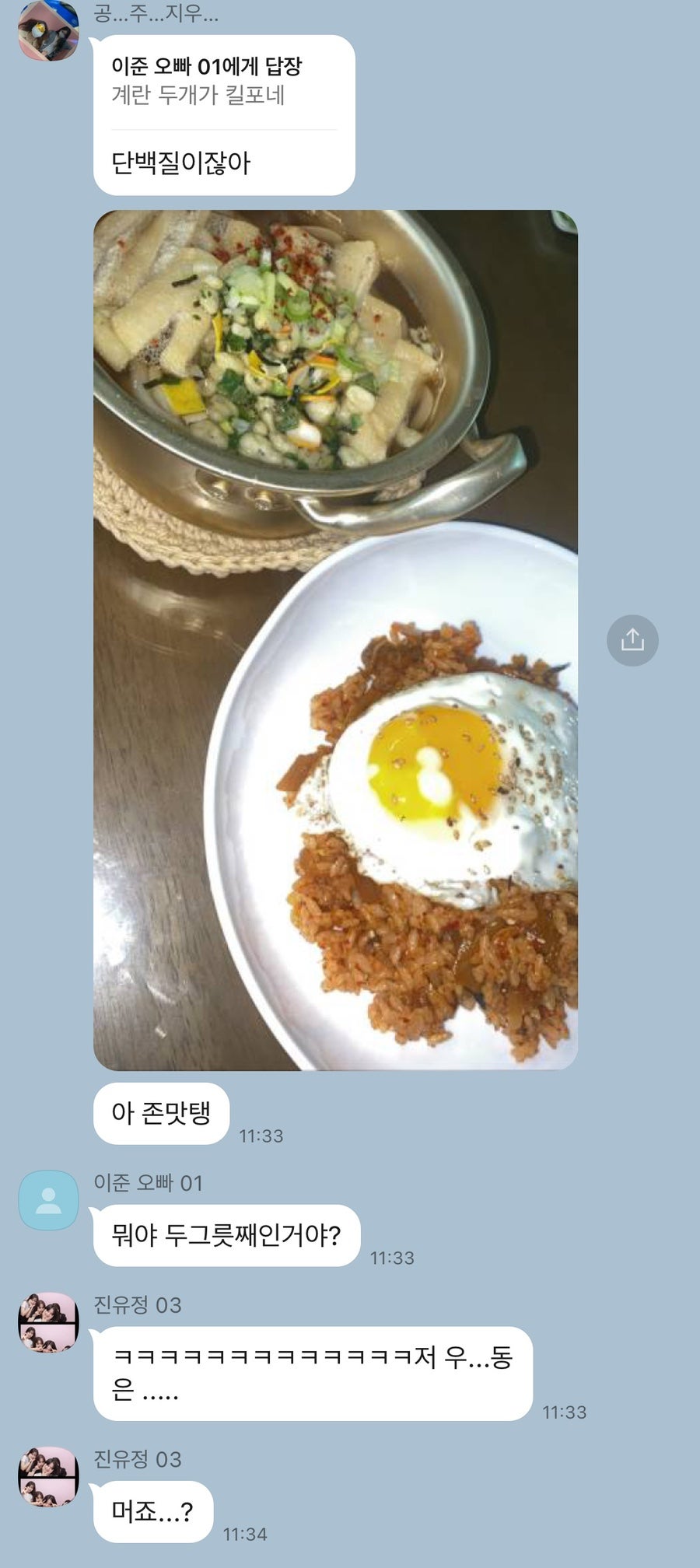Open 진유정 03's avatar beside 머죠...? message
700x1568 pixels.
48,1476
